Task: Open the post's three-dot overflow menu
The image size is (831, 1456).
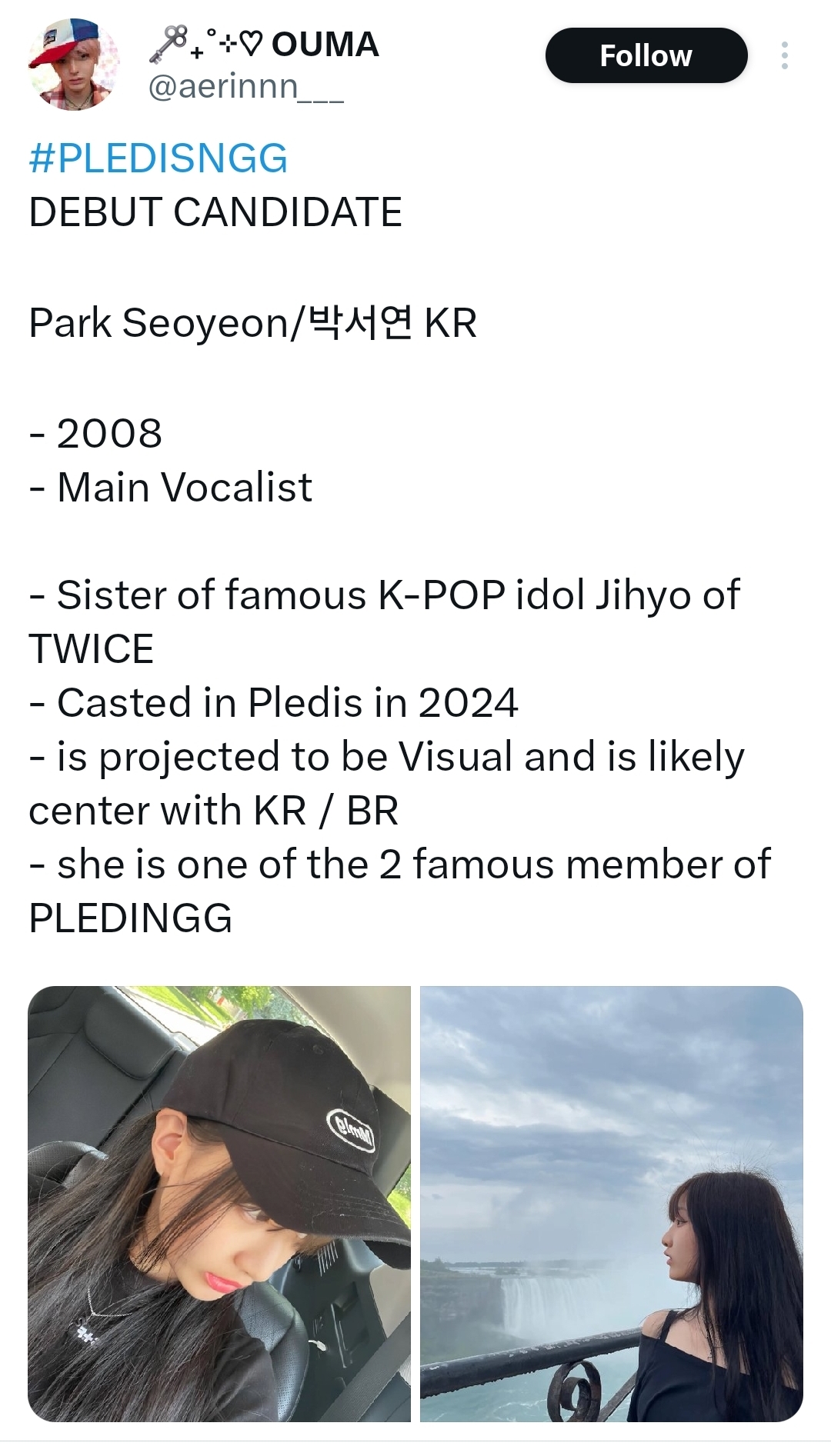Action: pyautogui.click(x=784, y=55)
